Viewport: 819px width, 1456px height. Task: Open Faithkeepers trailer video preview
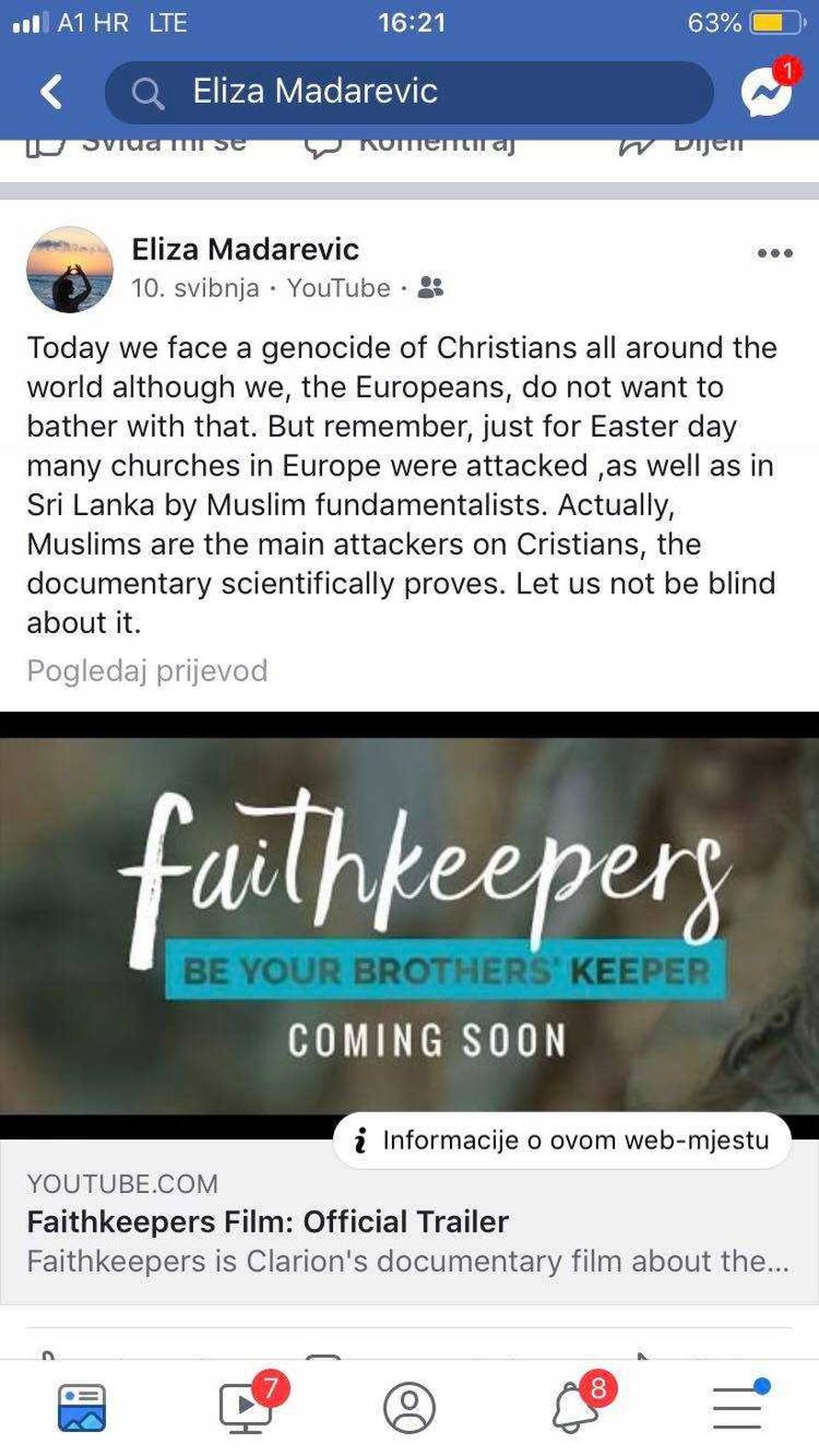coord(409,920)
